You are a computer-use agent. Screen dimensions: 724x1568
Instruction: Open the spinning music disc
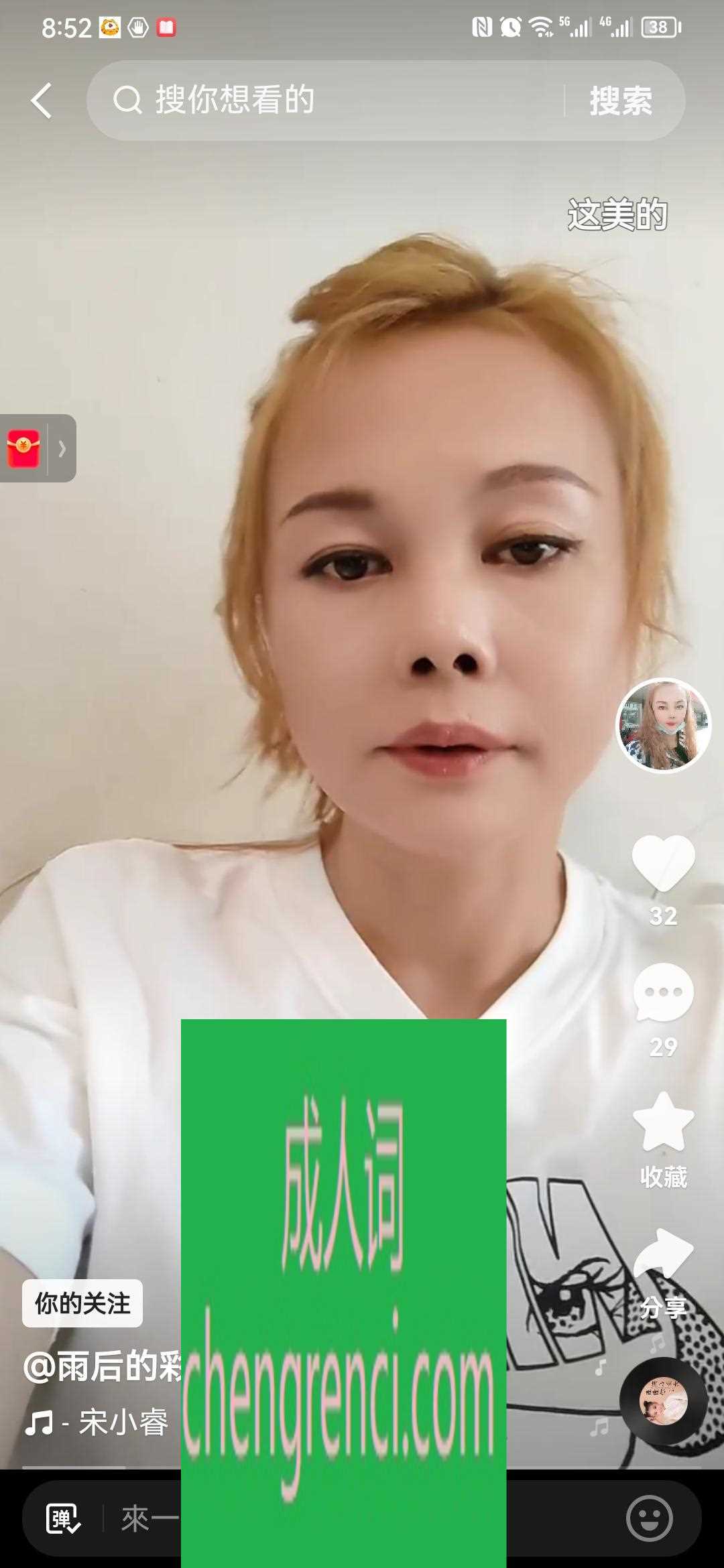(663, 1400)
